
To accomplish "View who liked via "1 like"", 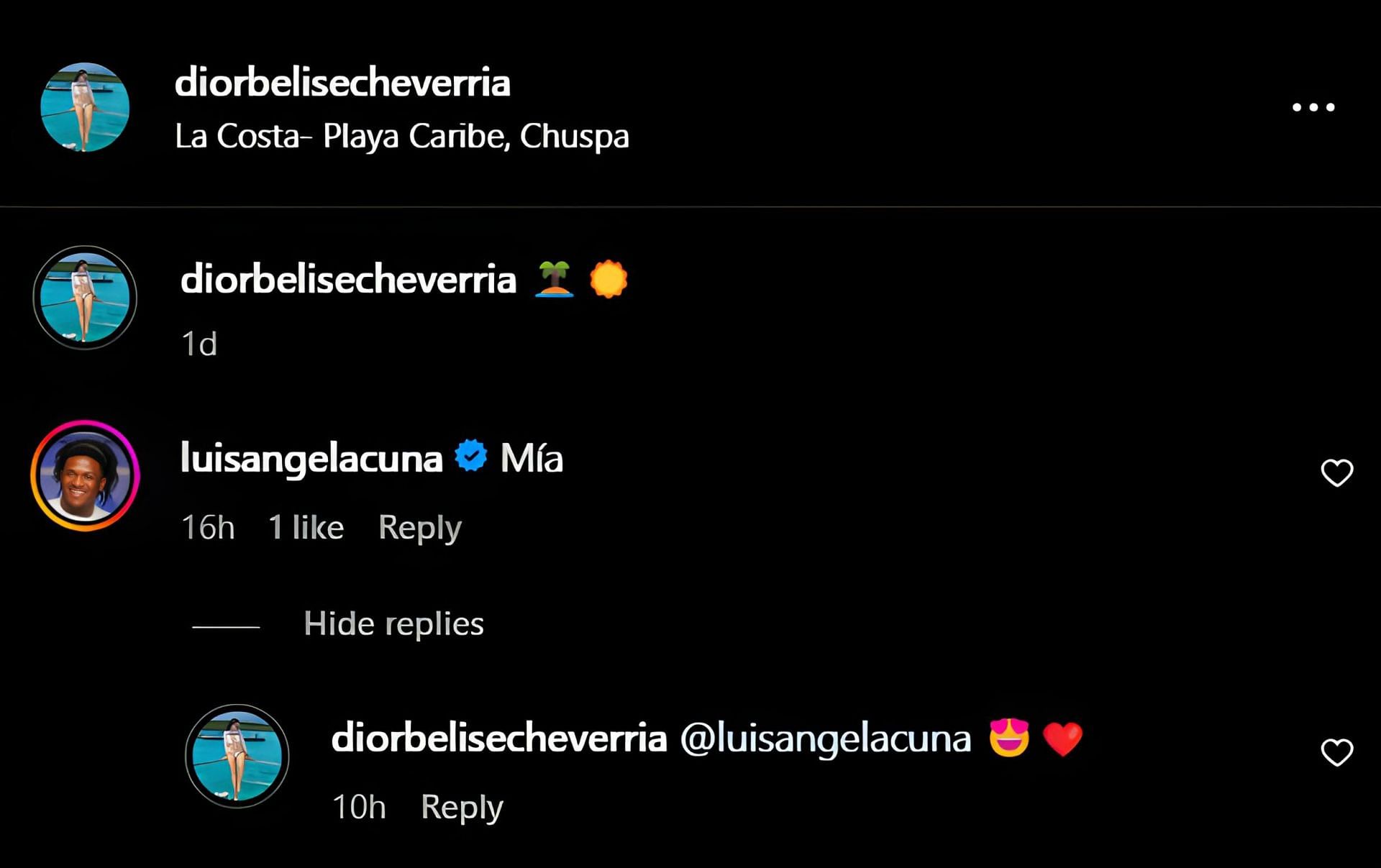I will (306, 528).
